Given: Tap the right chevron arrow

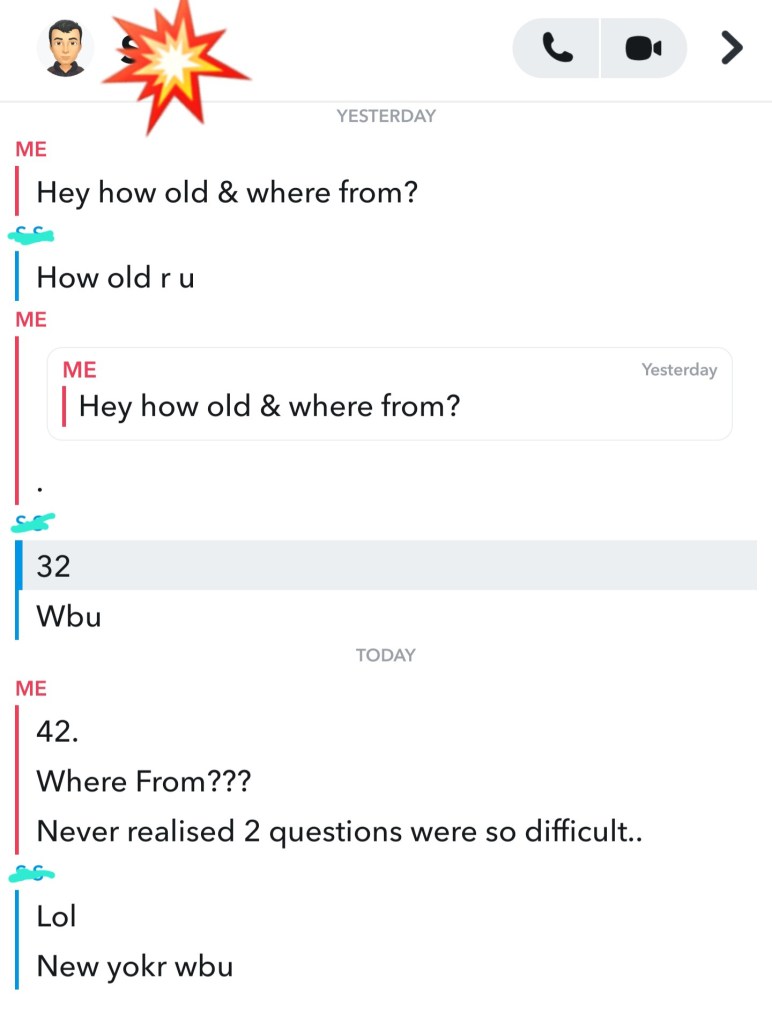Looking at the screenshot, I should pos(732,47).
